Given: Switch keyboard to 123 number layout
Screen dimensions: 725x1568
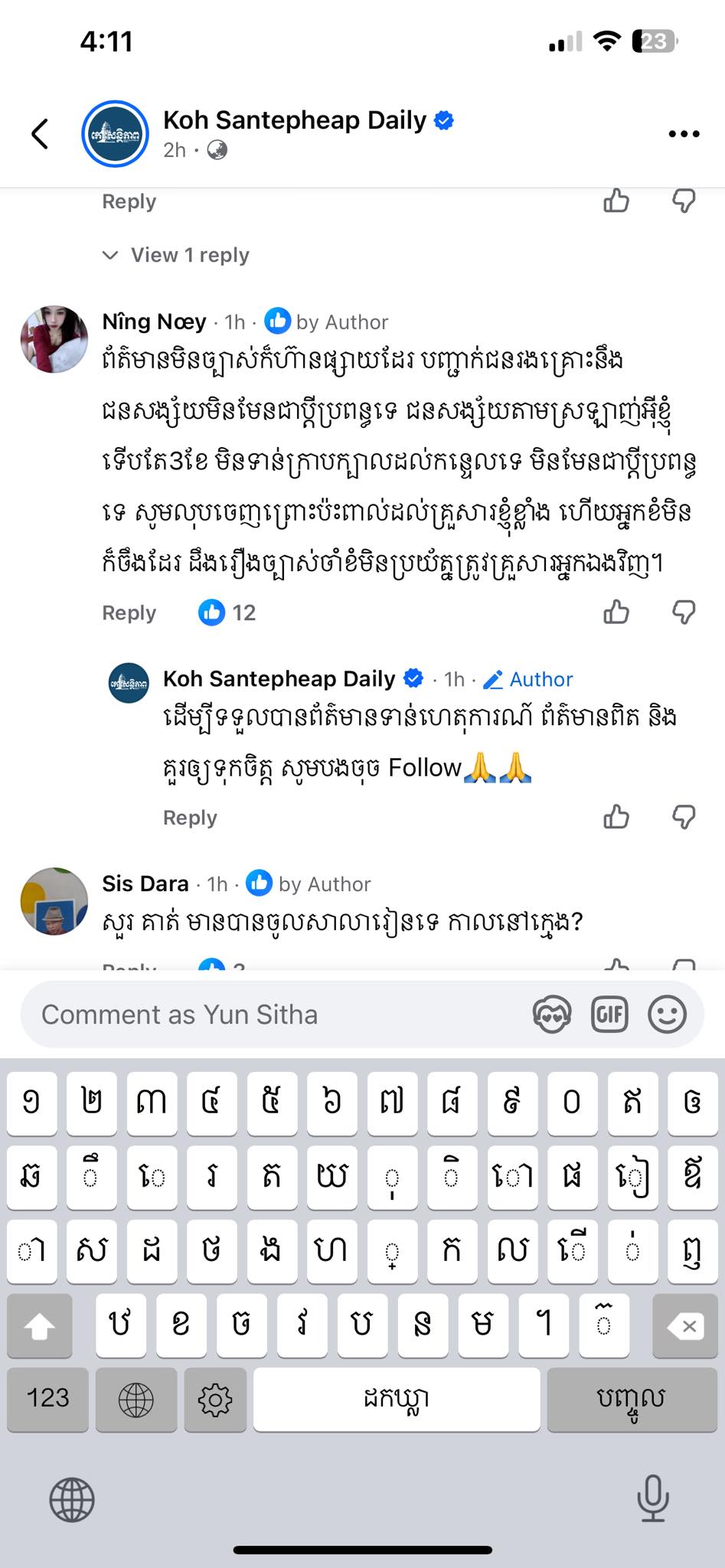Looking at the screenshot, I should 47,1398.
